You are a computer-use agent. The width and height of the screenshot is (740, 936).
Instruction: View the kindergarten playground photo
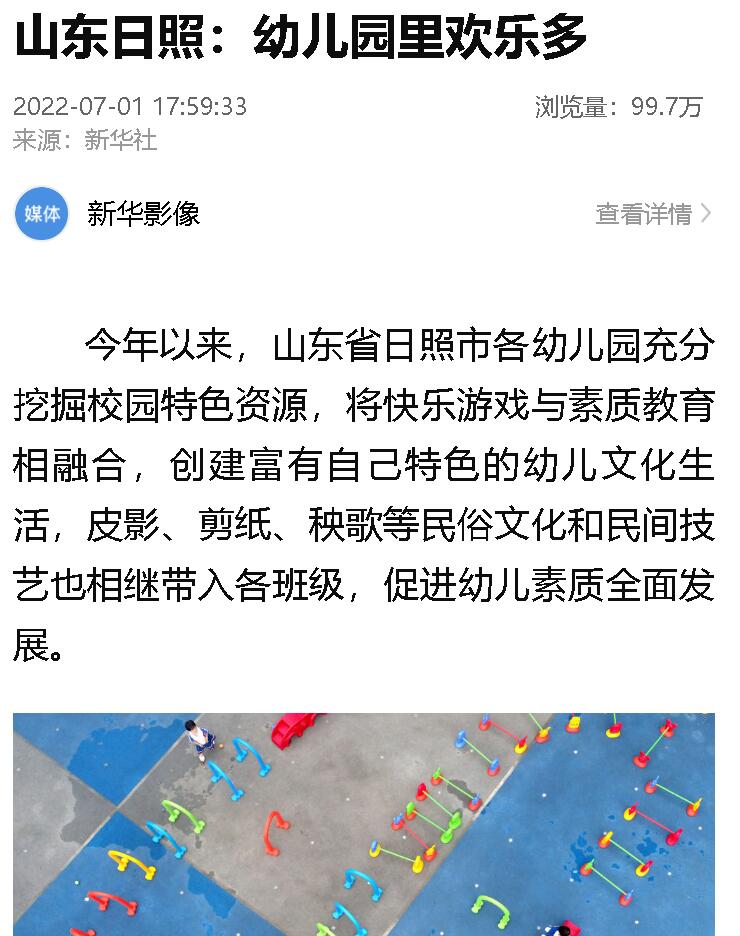point(364,824)
